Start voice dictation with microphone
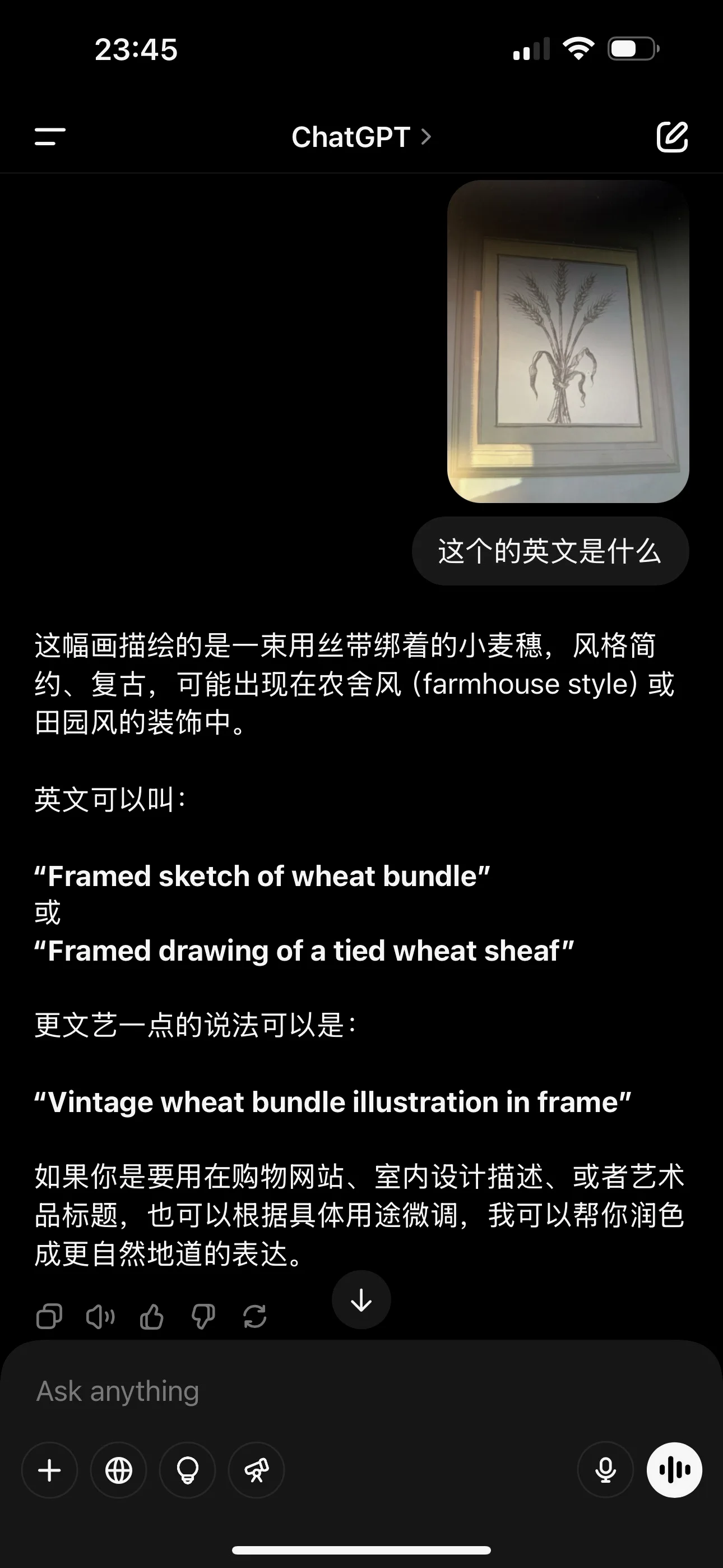The image size is (723, 1568). [x=605, y=1470]
